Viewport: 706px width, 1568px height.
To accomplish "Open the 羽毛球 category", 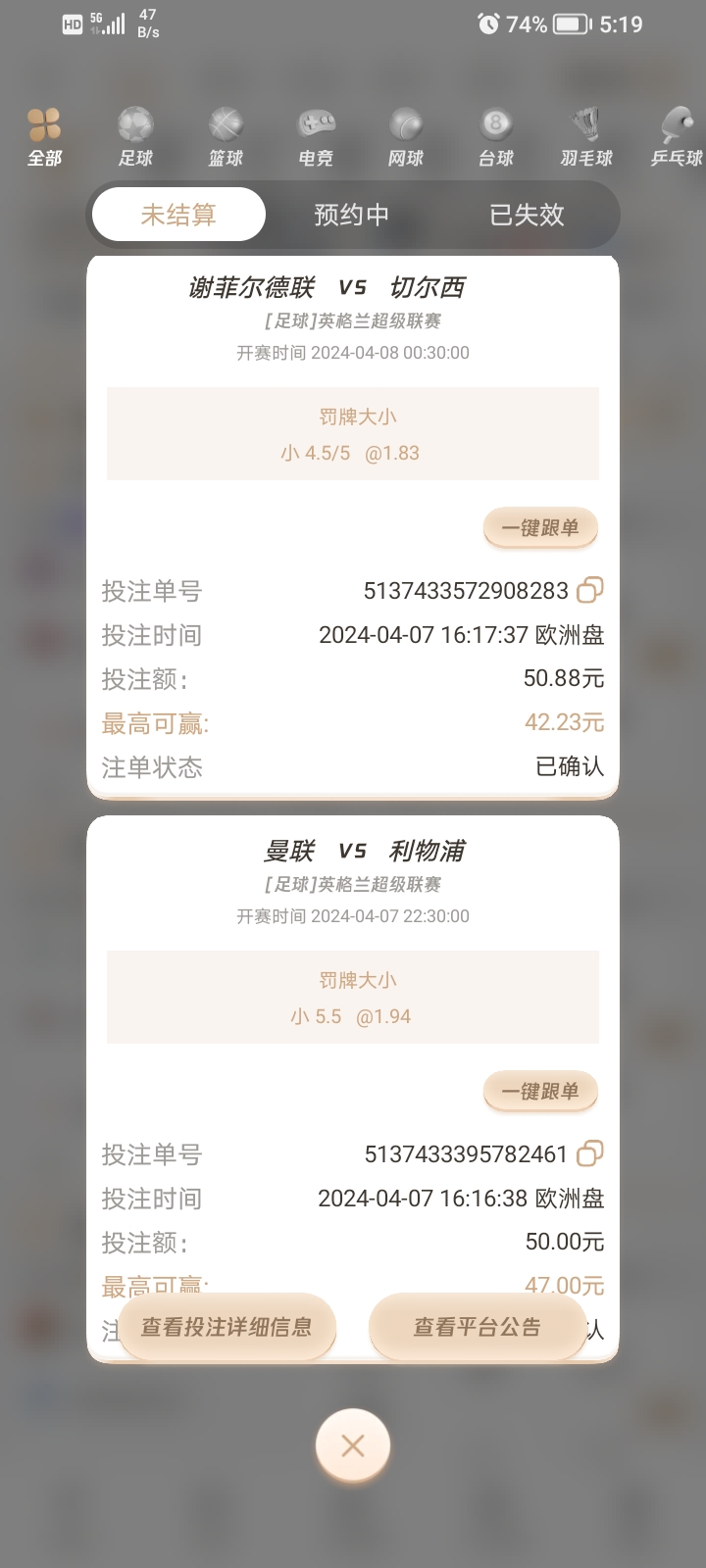I will click(x=586, y=137).
